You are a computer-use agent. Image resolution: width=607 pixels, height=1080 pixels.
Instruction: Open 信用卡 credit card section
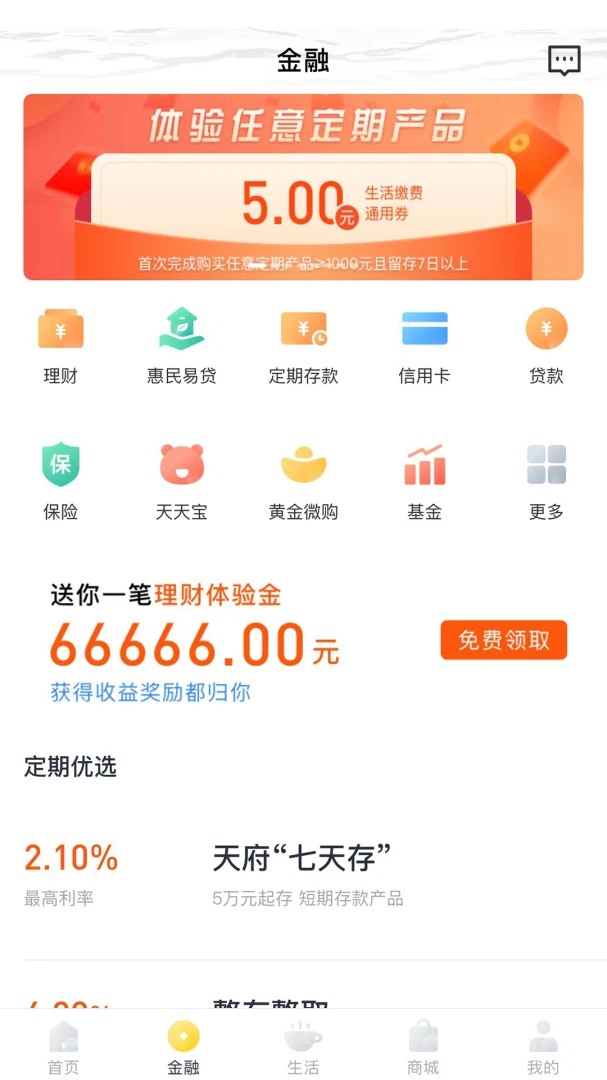click(424, 346)
